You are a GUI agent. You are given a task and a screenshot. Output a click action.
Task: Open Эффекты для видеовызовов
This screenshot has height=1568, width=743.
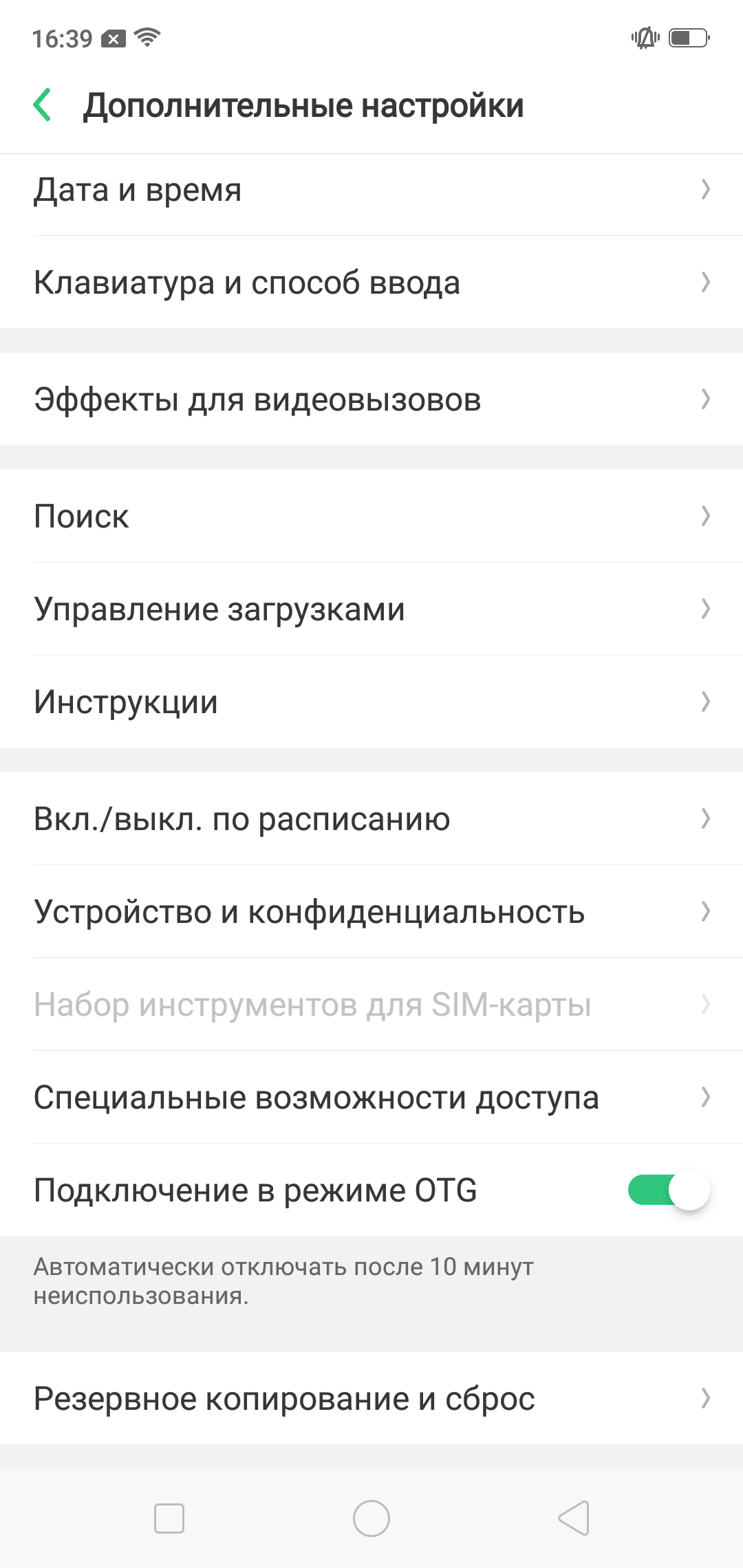point(371,399)
